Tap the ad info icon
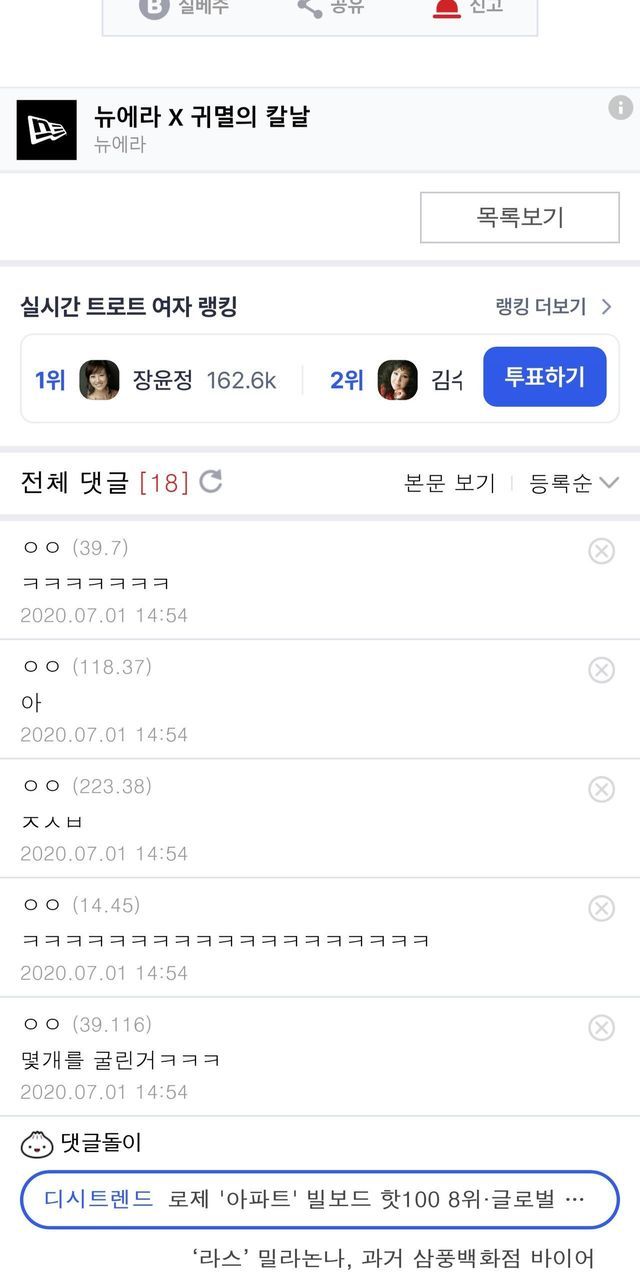Screen dimensions: 640x1274 620,108
